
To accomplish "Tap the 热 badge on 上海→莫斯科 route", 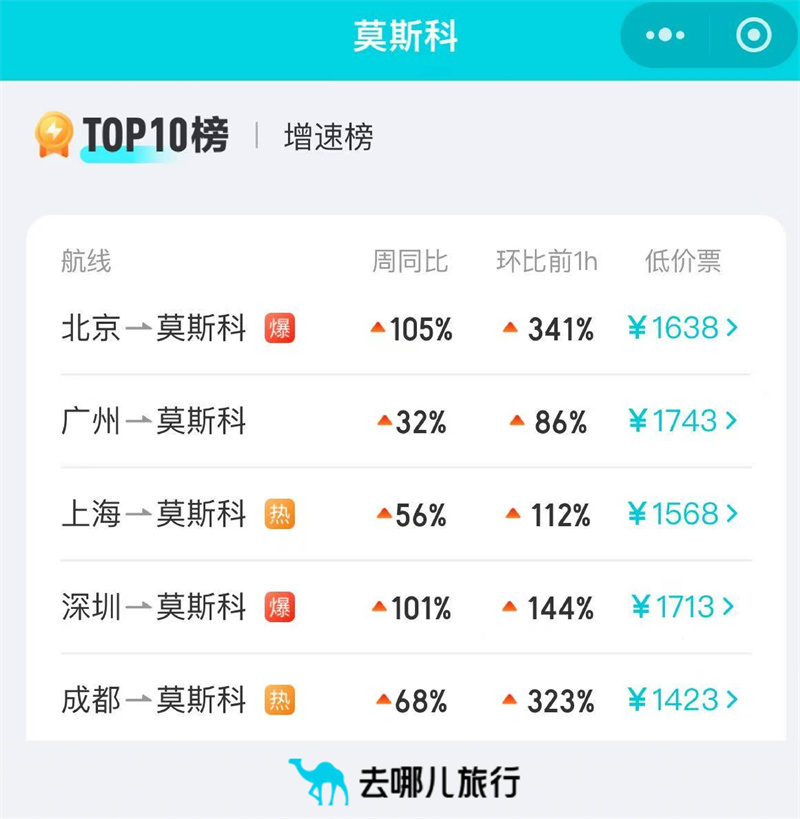I will (x=280, y=514).
